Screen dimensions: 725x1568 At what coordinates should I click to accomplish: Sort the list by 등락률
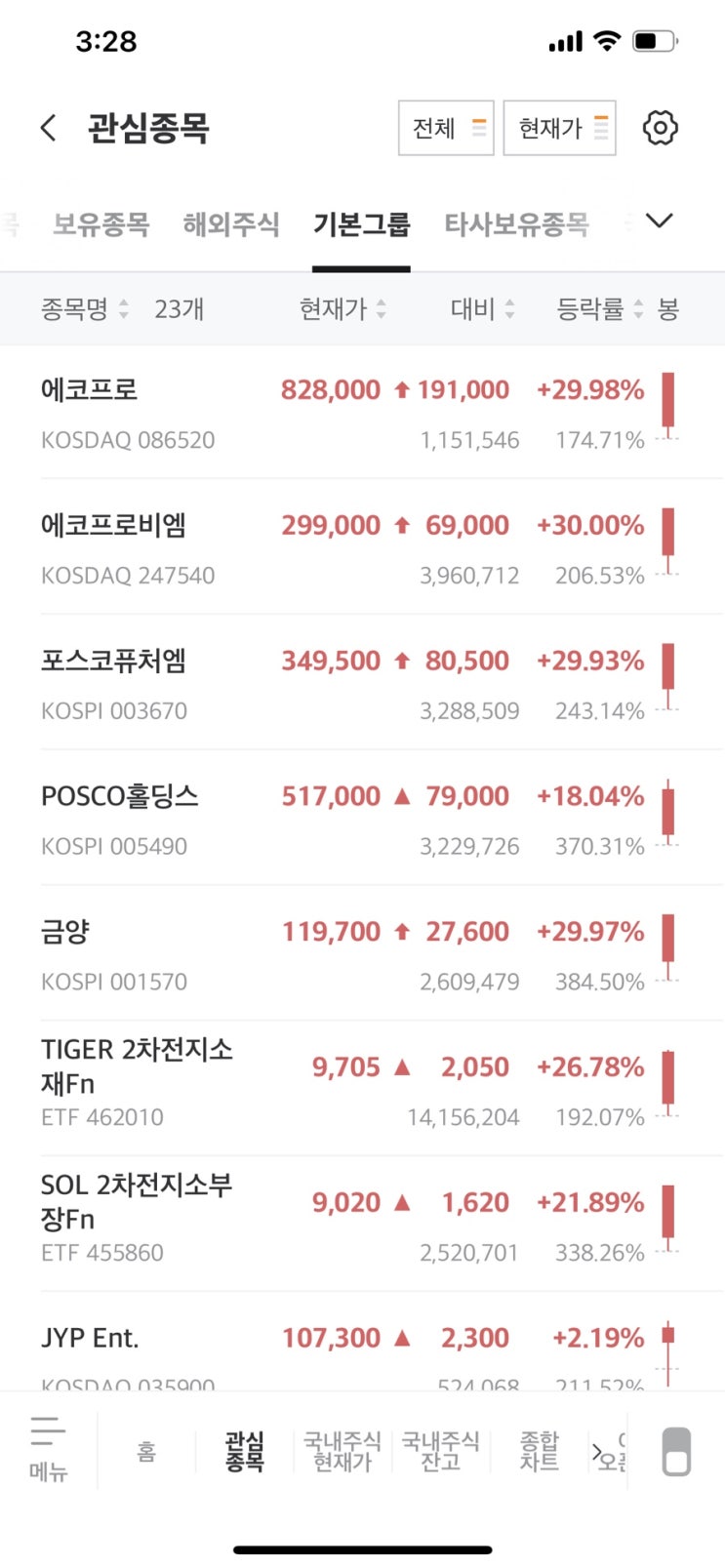pyautogui.click(x=598, y=309)
